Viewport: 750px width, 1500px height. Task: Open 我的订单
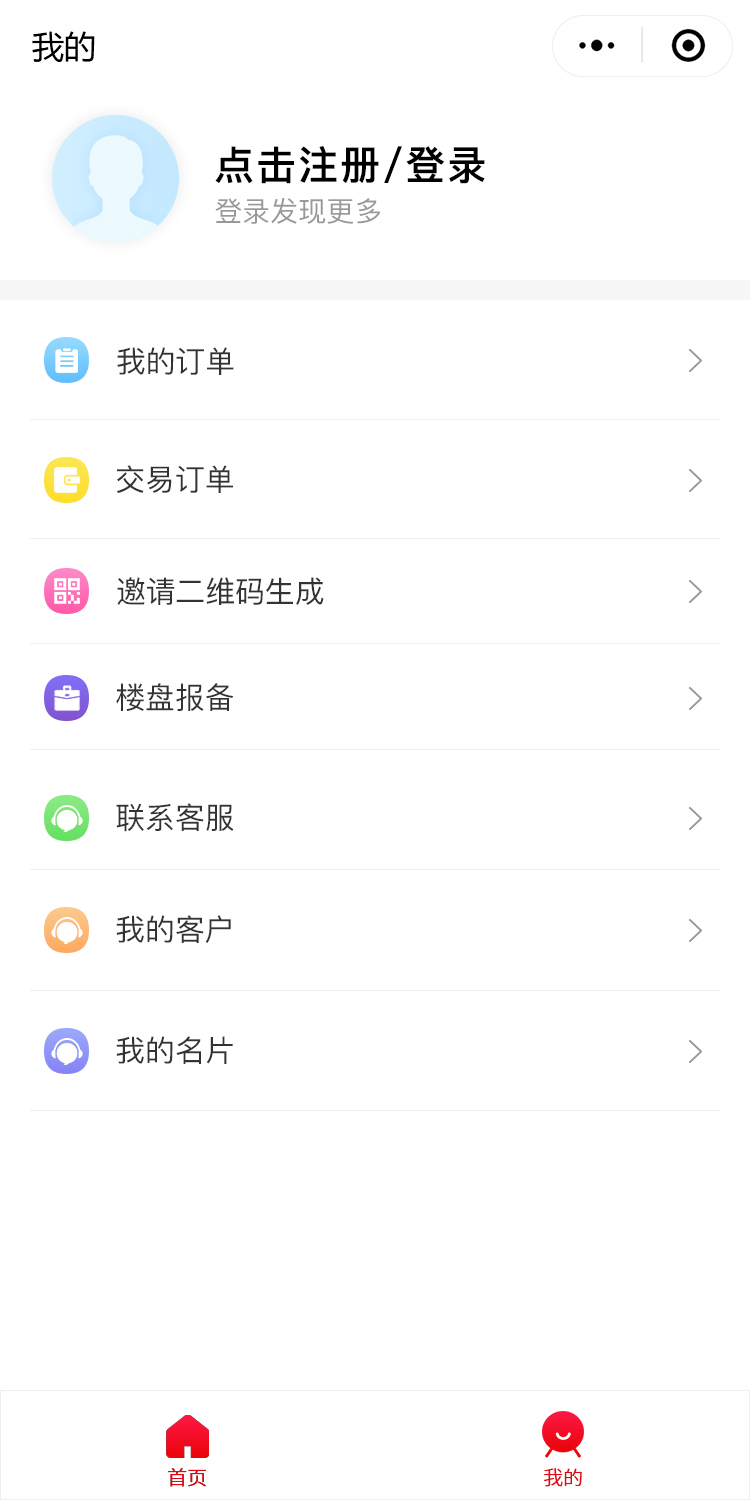(375, 361)
